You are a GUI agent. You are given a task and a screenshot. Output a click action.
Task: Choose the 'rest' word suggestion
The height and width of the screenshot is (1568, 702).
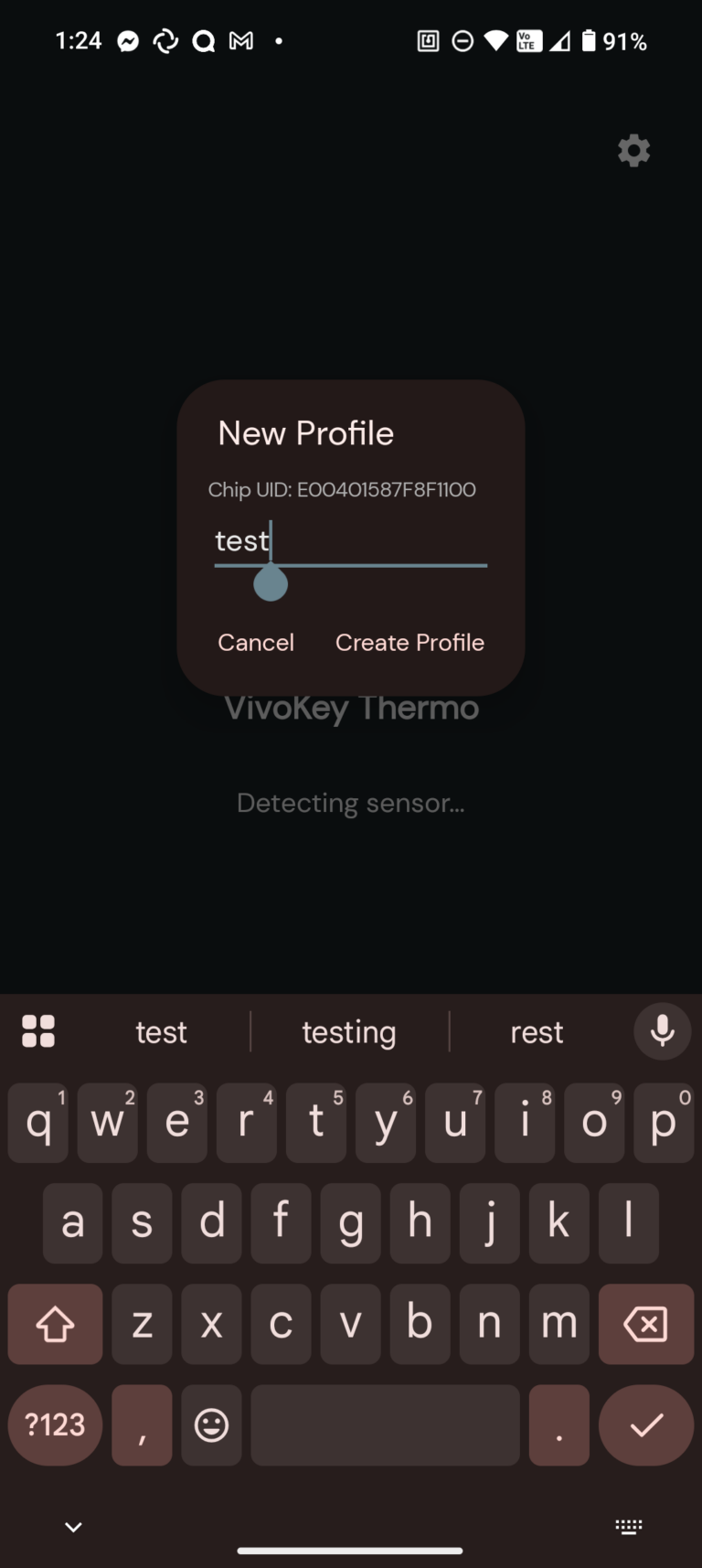pos(537,1032)
